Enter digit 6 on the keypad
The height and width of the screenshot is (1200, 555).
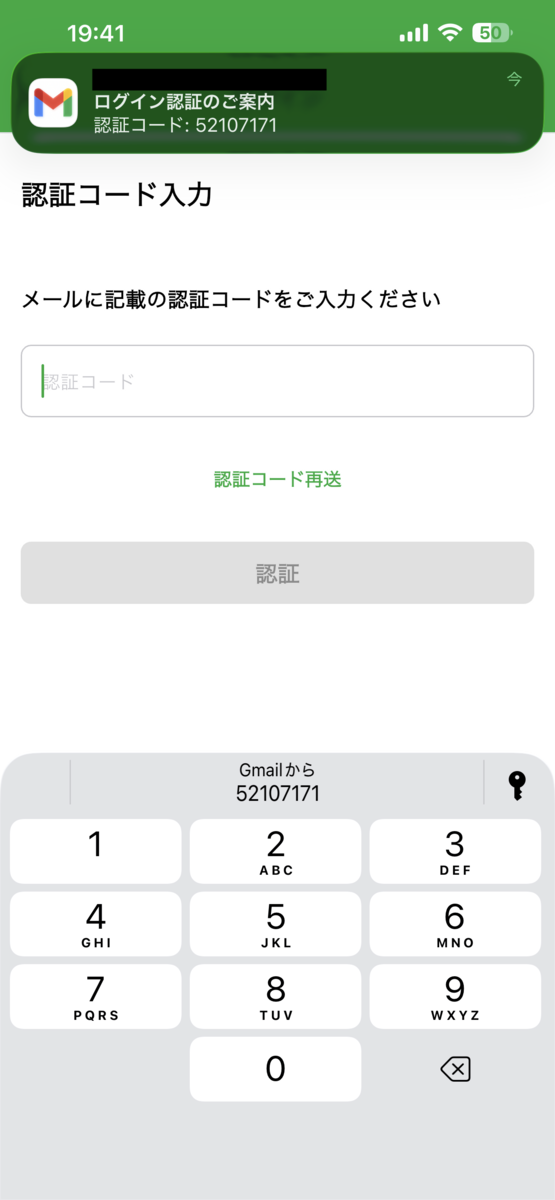[x=455, y=924]
